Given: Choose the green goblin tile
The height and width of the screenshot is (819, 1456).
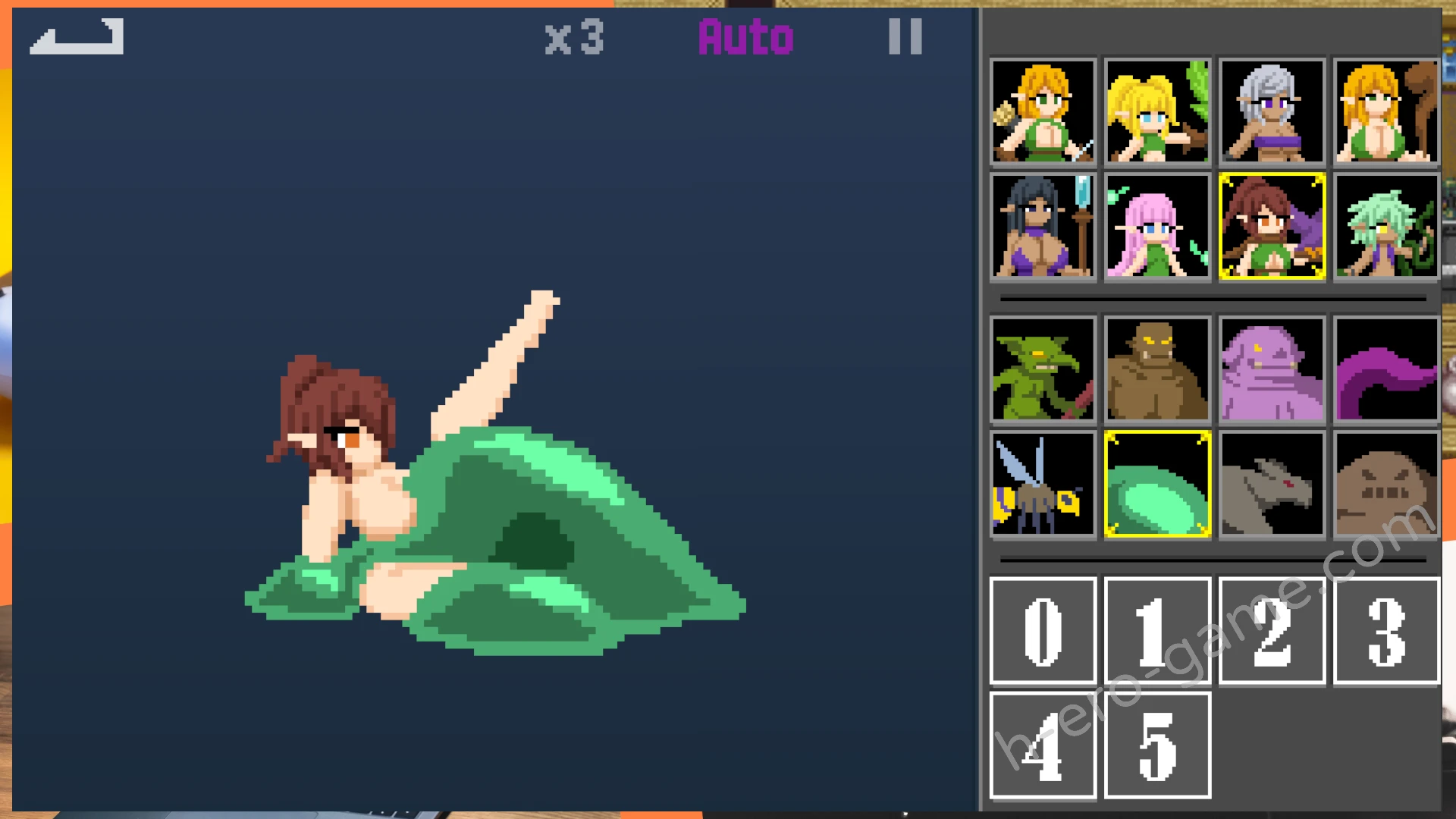Looking at the screenshot, I should [x=1043, y=369].
